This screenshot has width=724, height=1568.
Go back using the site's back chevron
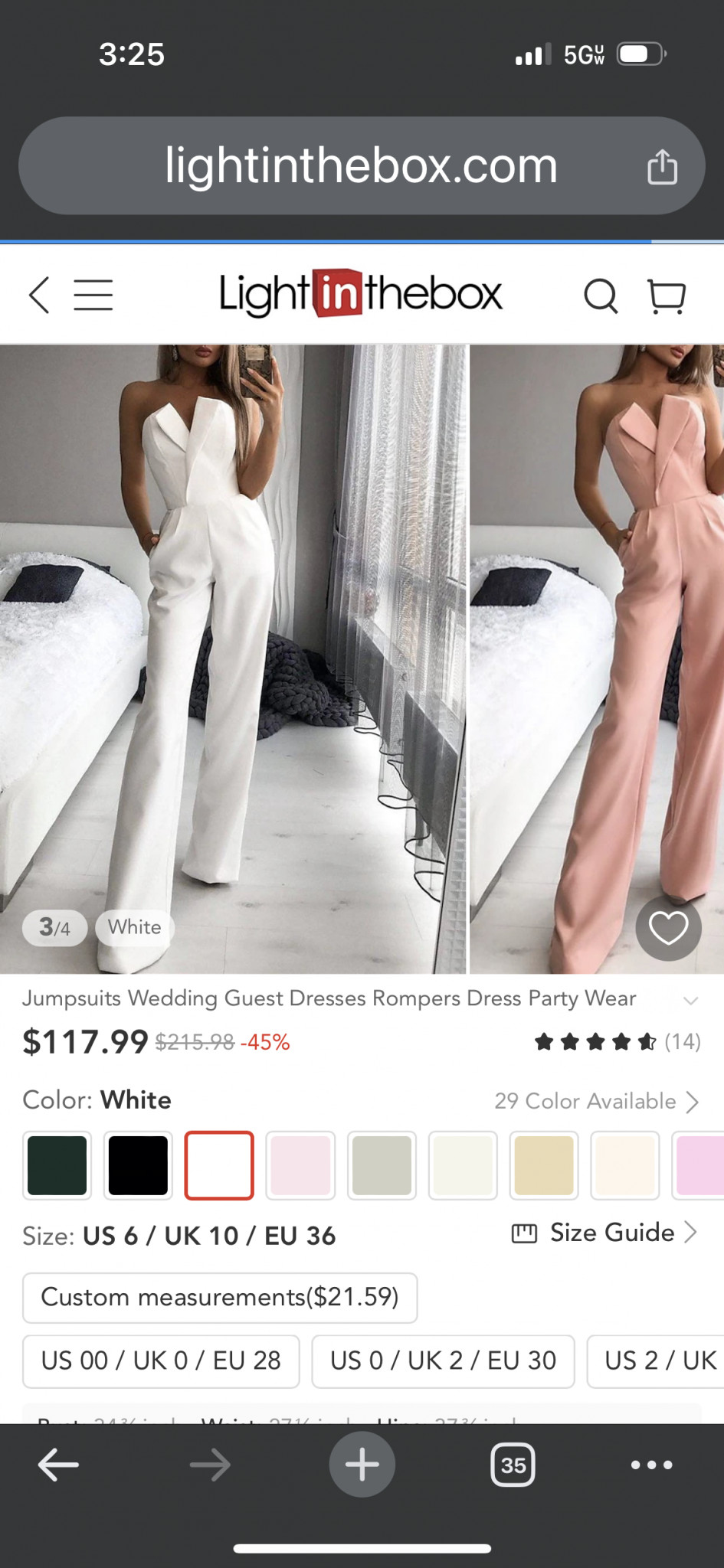39,295
